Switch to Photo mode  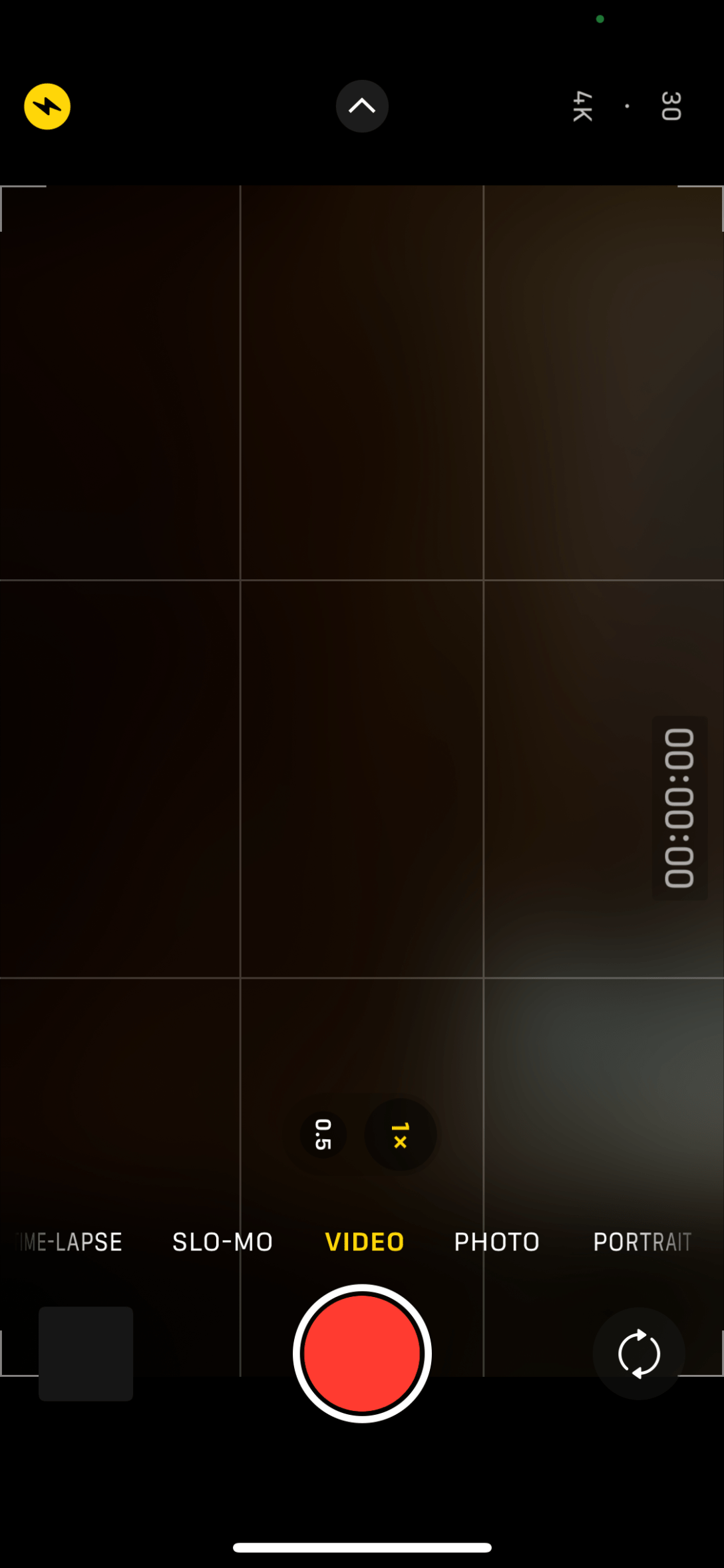click(x=496, y=1242)
